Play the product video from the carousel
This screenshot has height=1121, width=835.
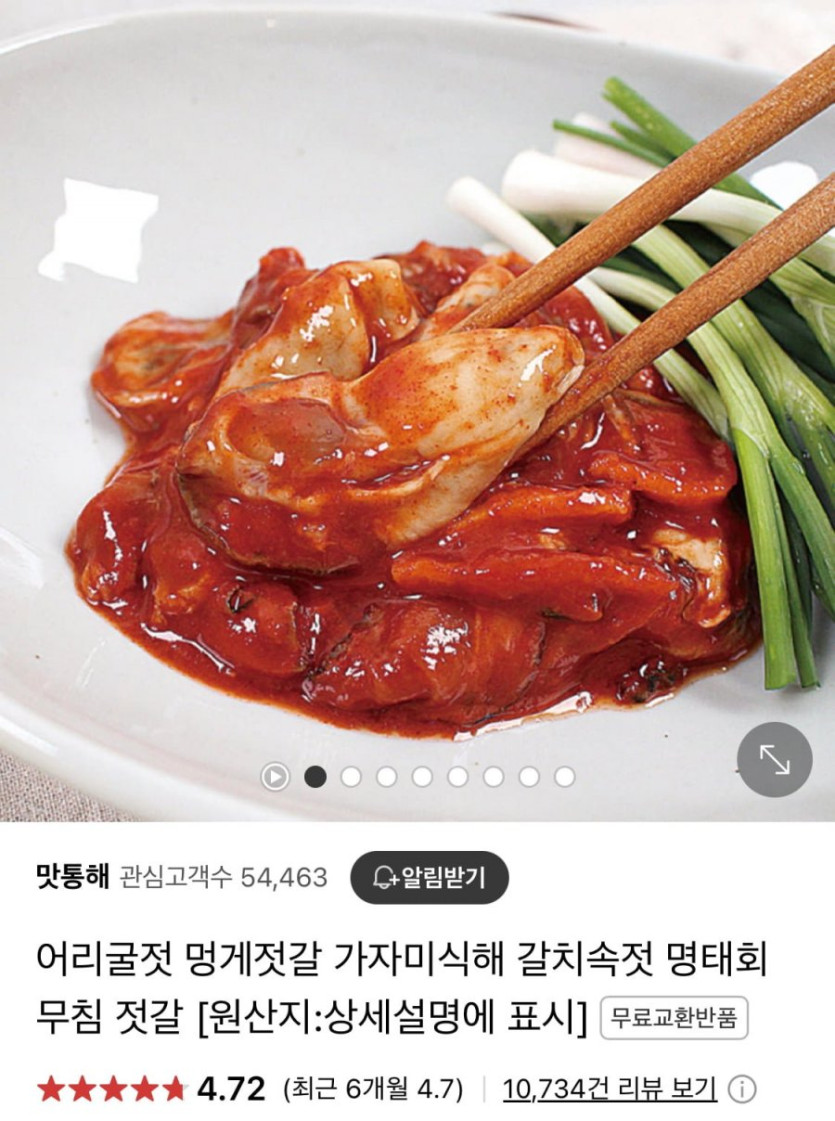pos(275,776)
